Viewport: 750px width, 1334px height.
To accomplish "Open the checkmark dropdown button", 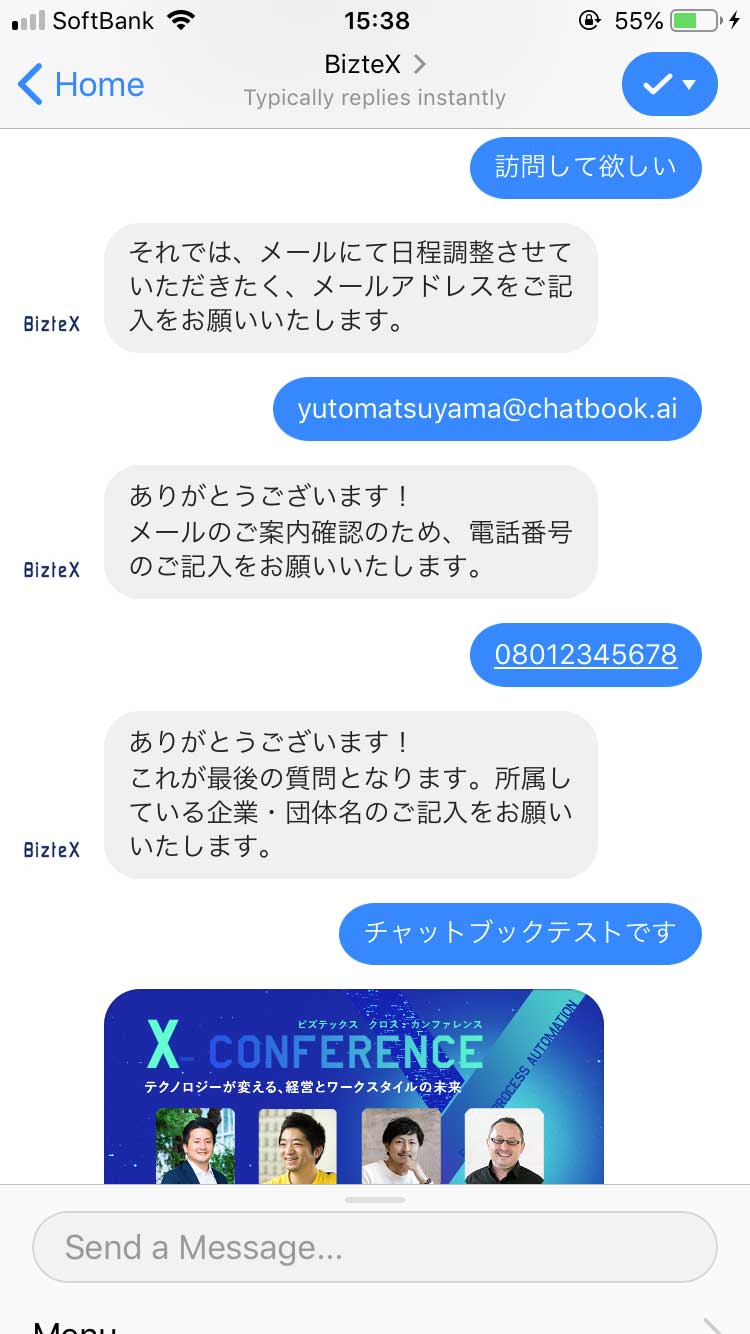I will (670, 84).
